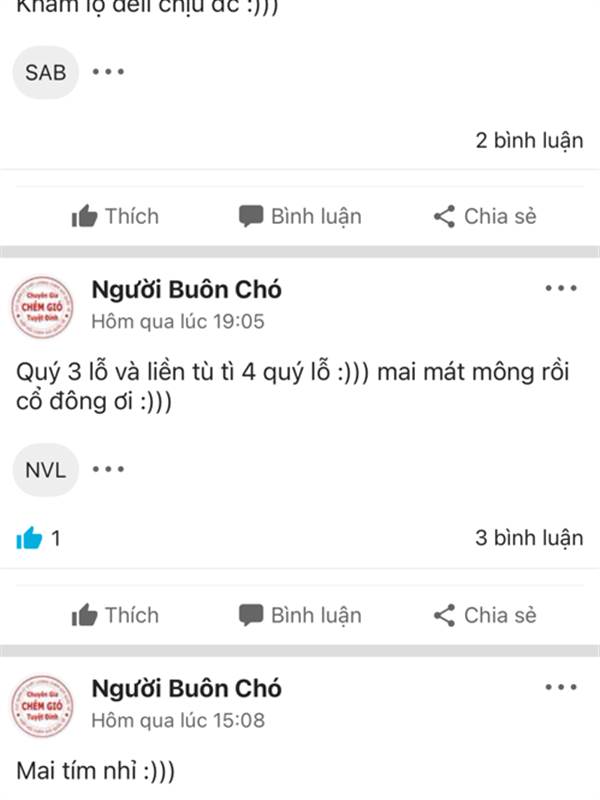Open the 2 bình luận comments link

pos(529,141)
